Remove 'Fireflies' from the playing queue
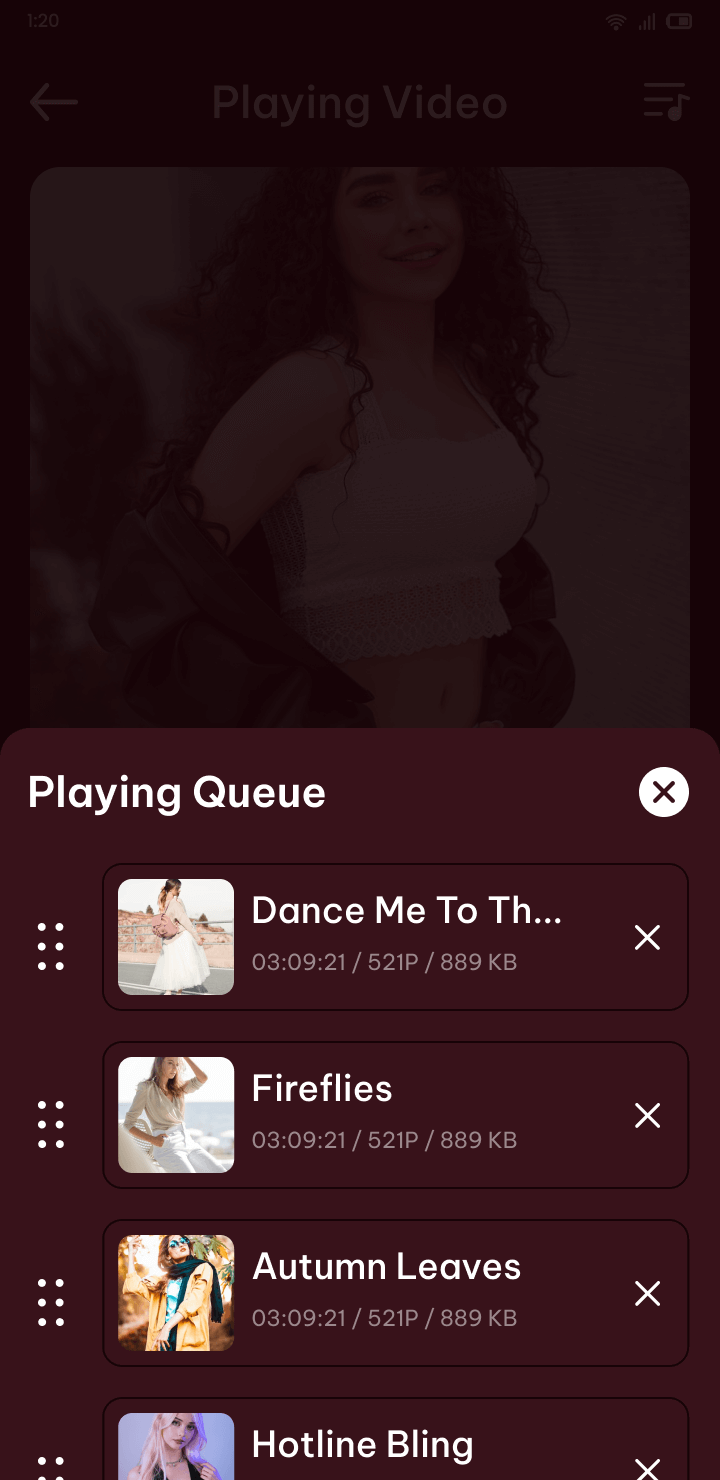The width and height of the screenshot is (720, 1480). tap(647, 1115)
